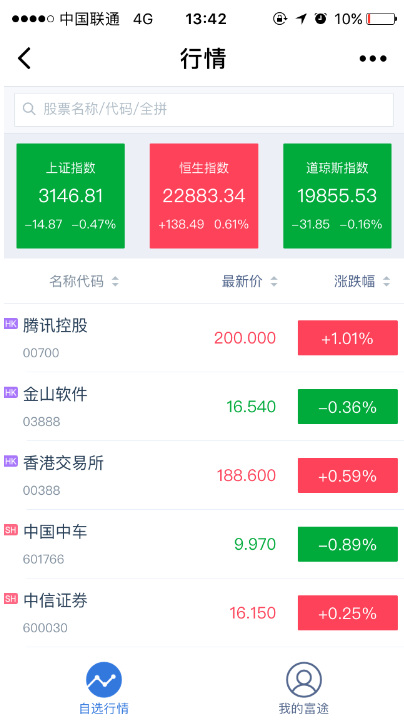Go back using the top-left arrow

click(x=24, y=58)
